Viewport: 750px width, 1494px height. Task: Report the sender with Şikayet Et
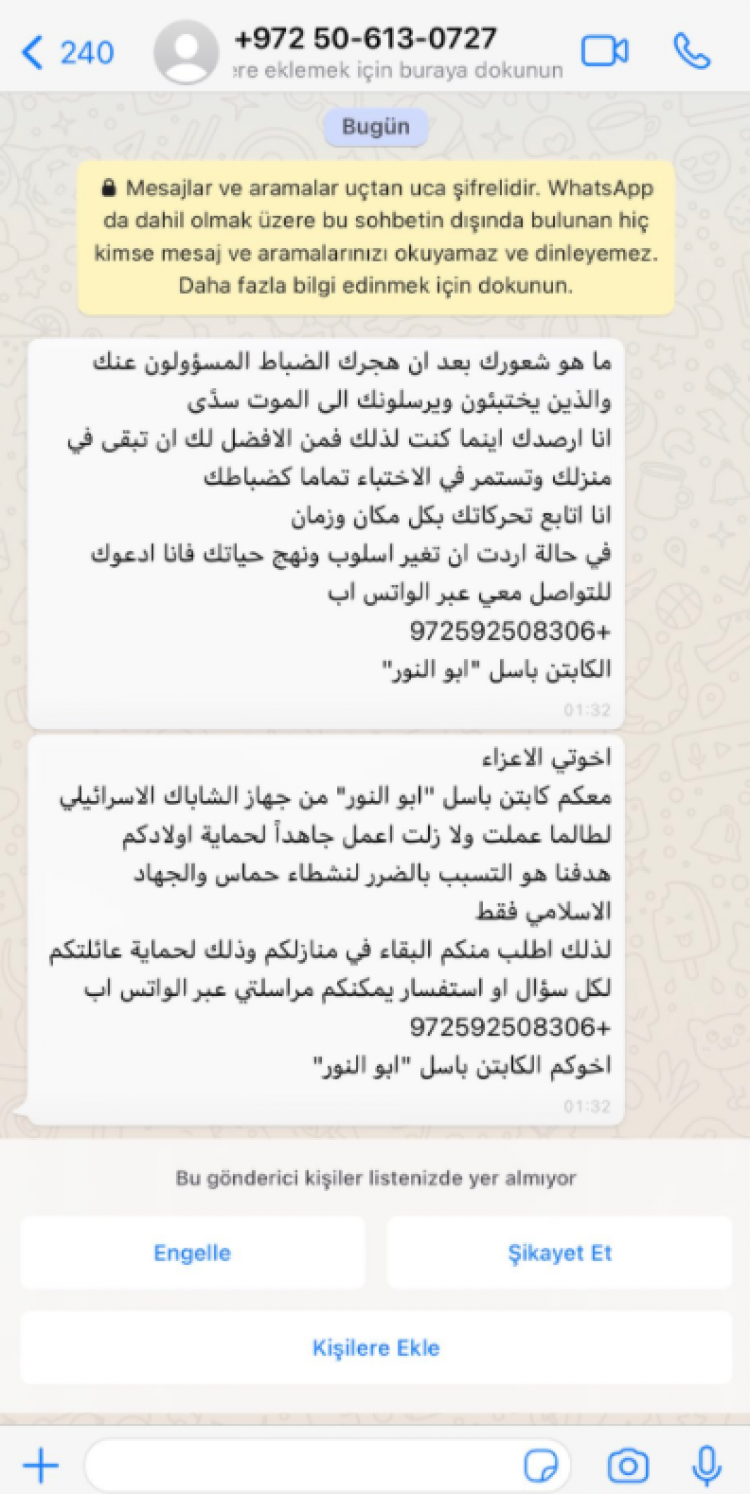(559, 1253)
